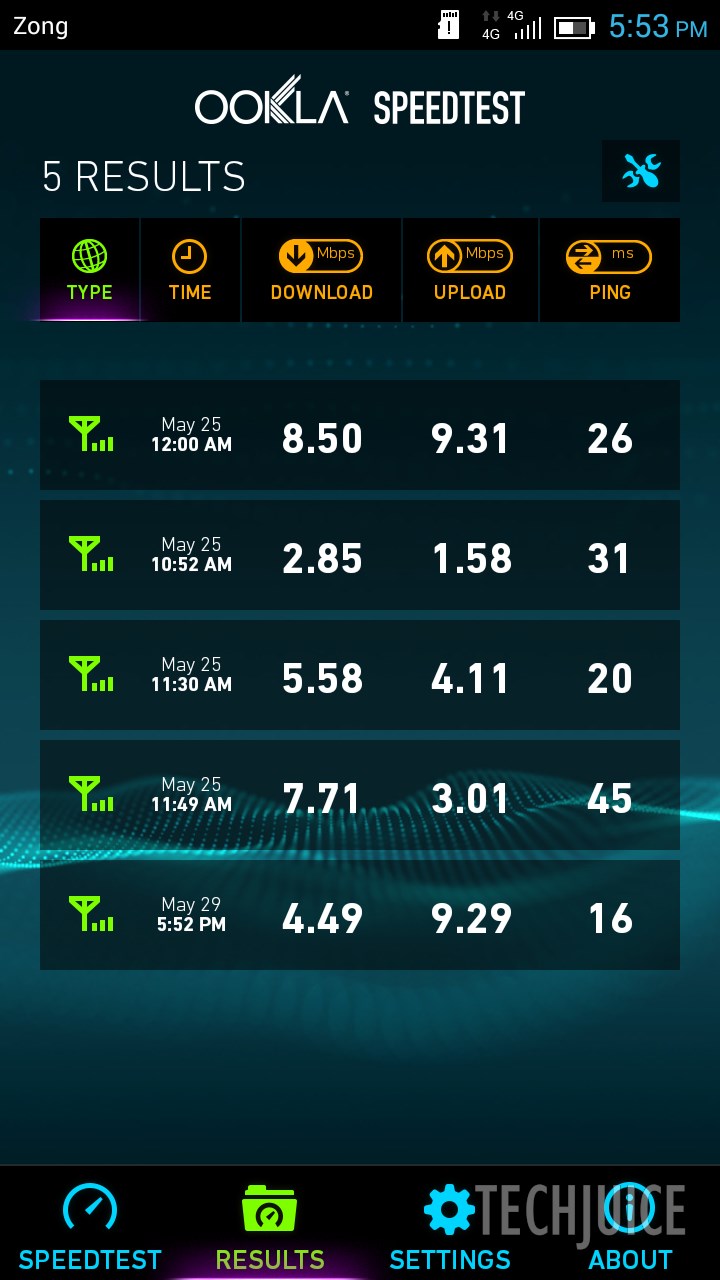Go to the Settings tab

pos(450,1225)
